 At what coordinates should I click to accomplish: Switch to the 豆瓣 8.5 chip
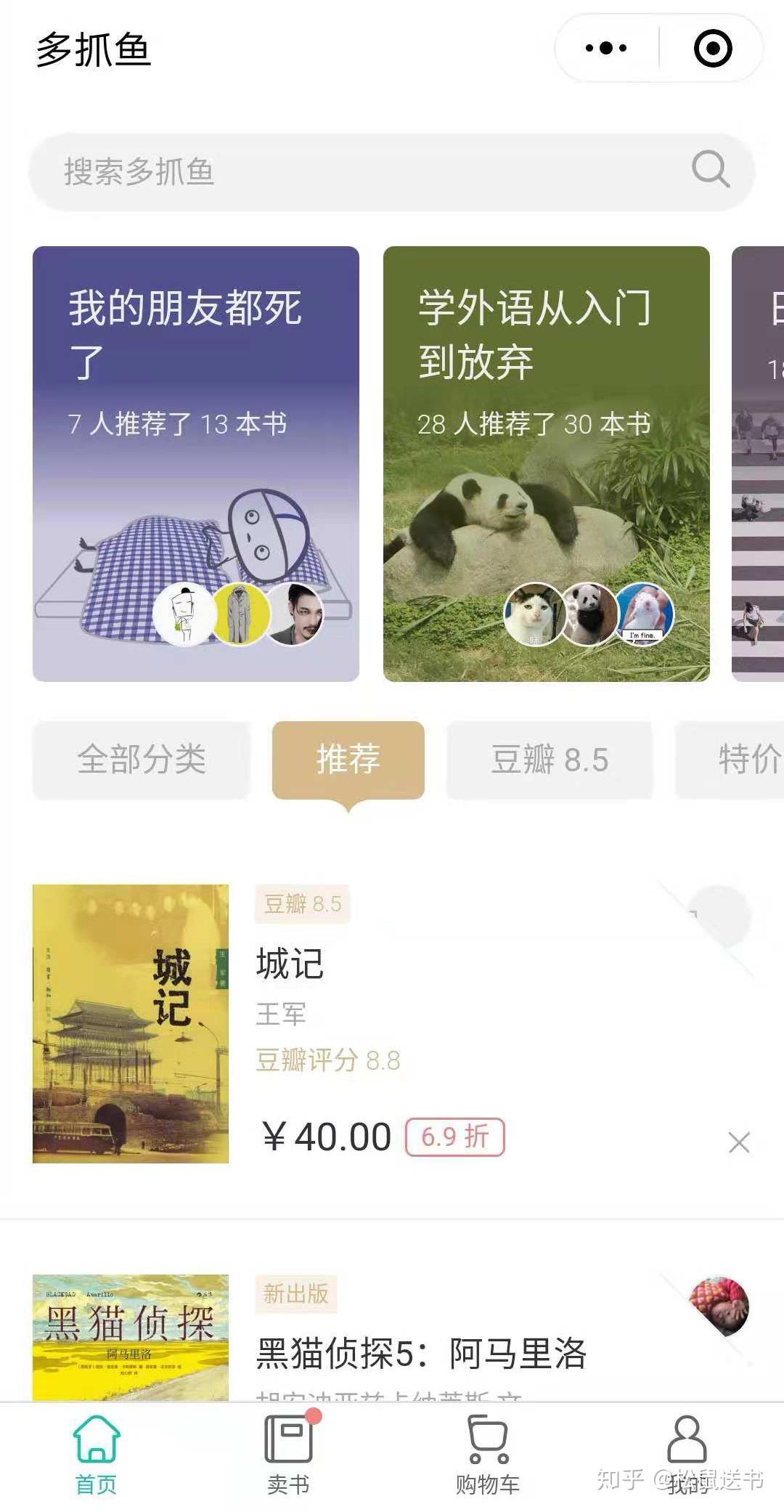coord(550,760)
